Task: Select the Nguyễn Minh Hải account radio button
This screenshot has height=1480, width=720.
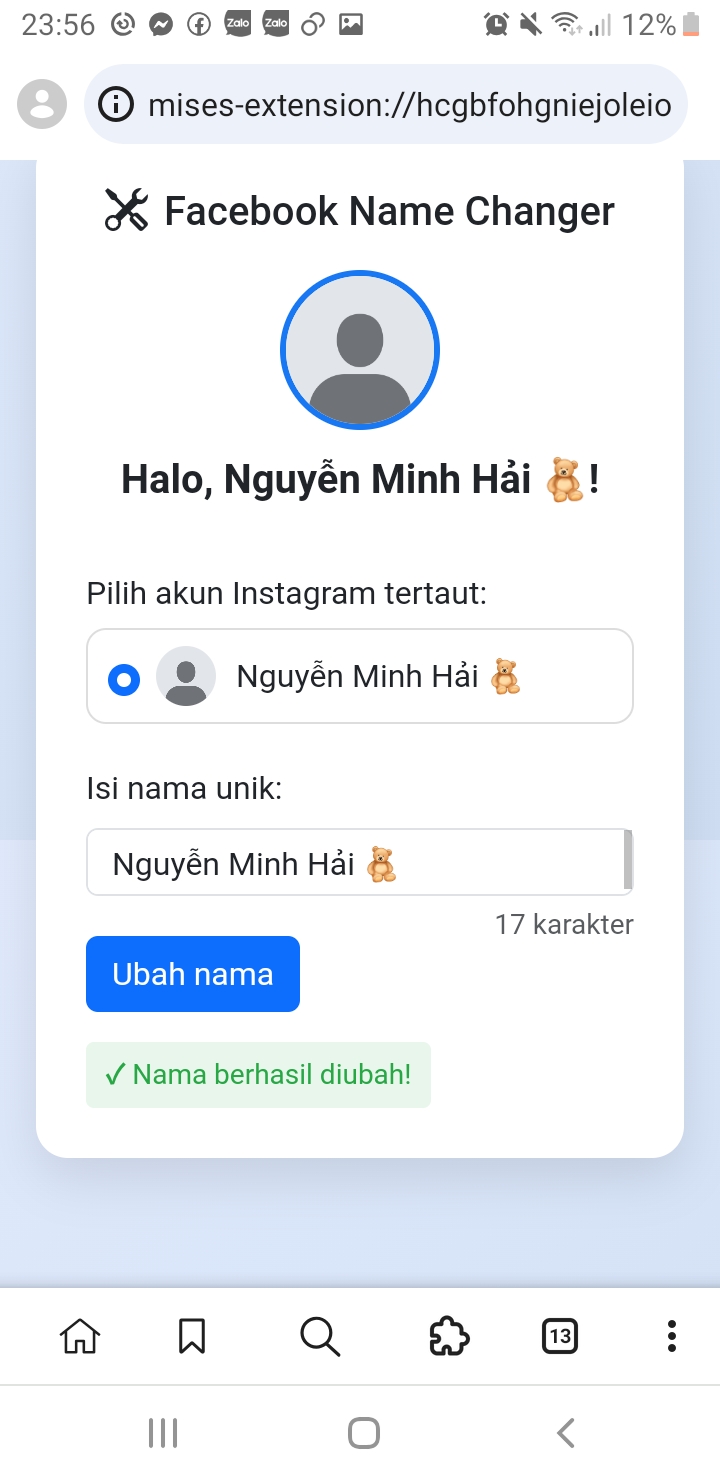Action: [123, 680]
